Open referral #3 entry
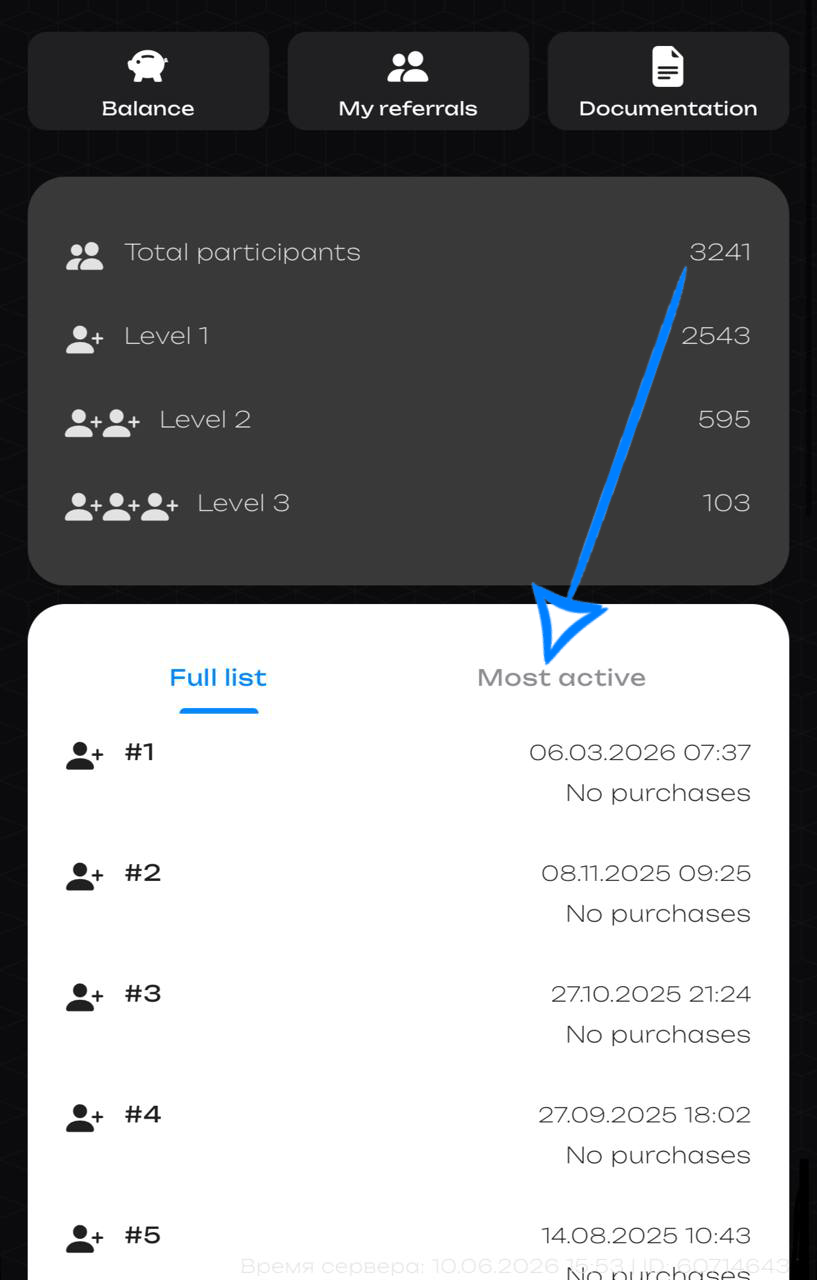 [x=408, y=1014]
